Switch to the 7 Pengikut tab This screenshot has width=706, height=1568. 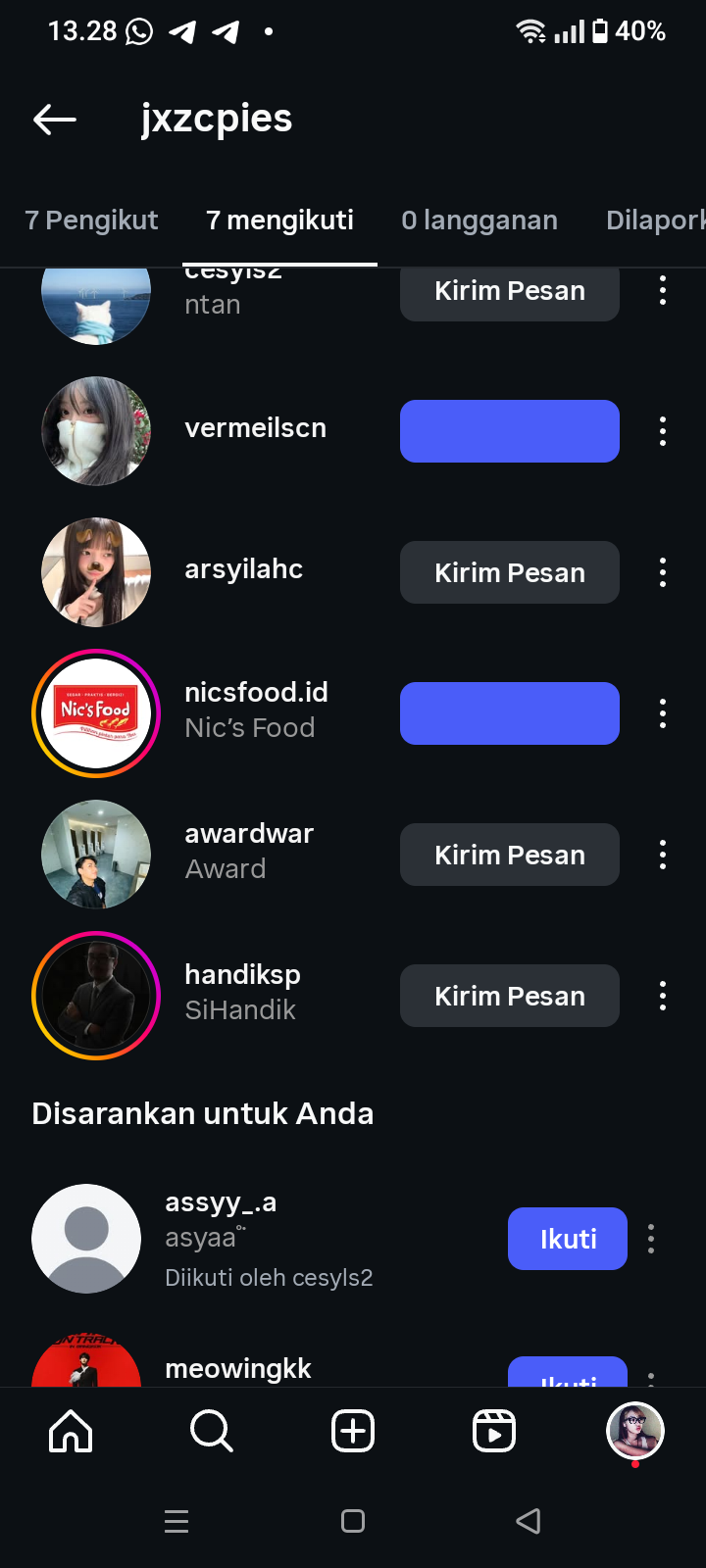point(91,220)
